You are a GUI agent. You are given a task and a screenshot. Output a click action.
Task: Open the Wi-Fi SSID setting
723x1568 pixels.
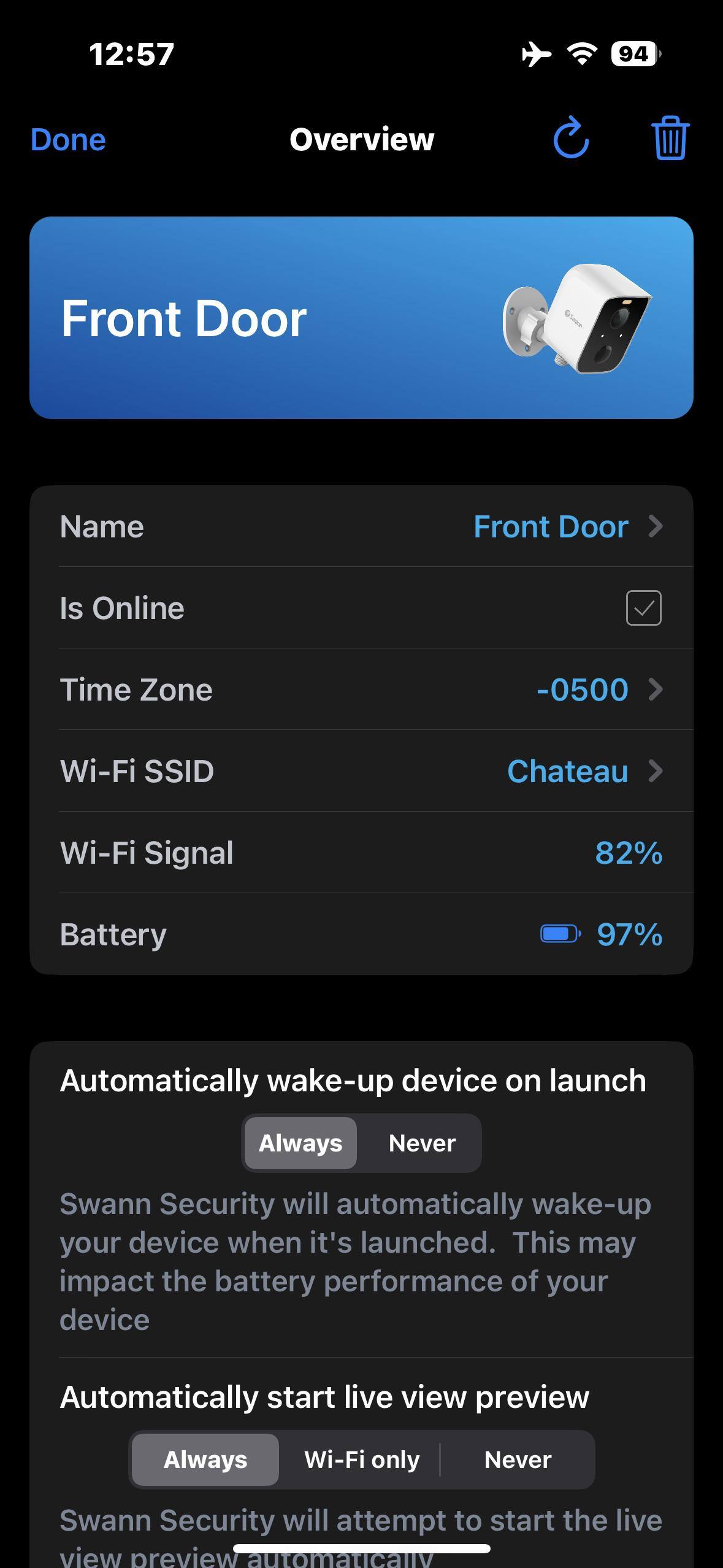click(x=361, y=771)
